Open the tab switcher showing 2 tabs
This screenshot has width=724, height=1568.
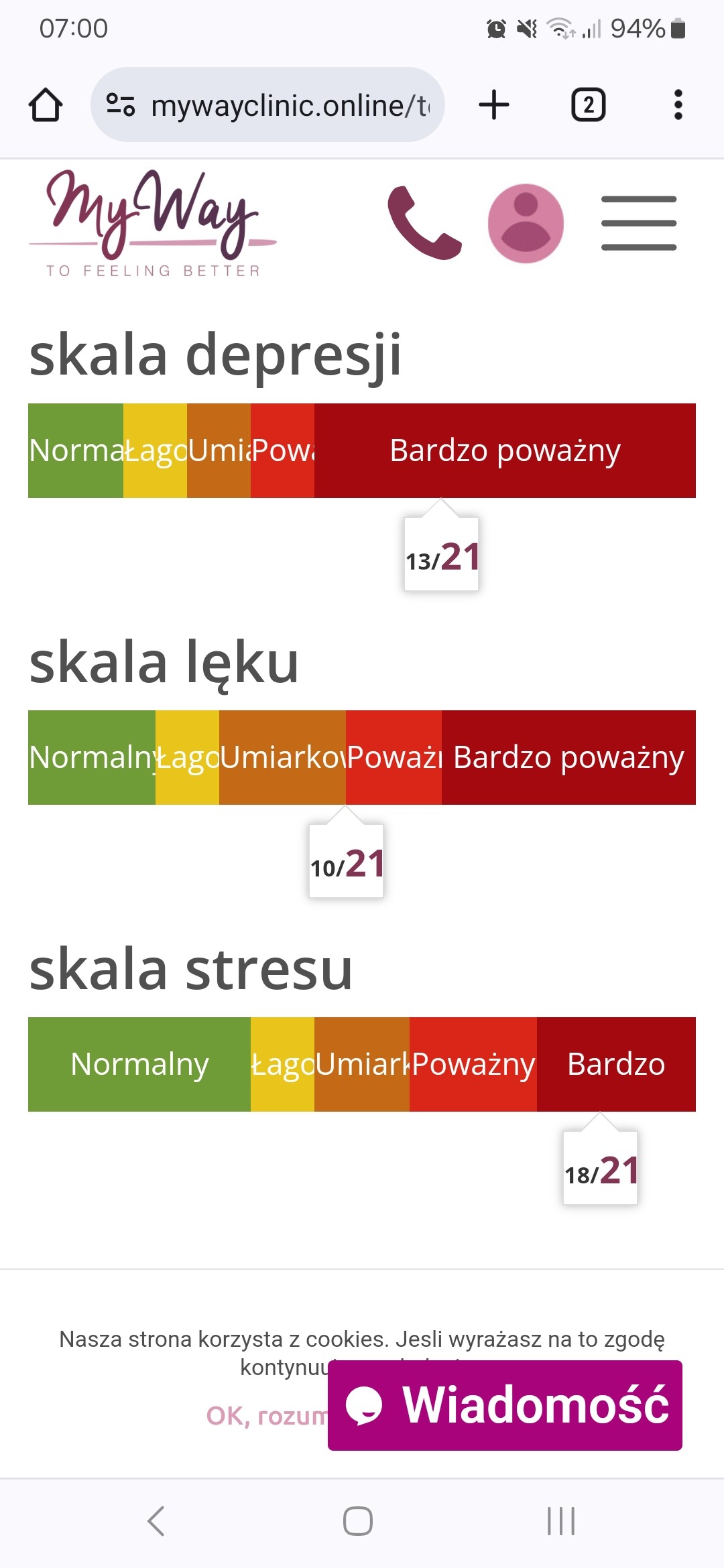(588, 105)
